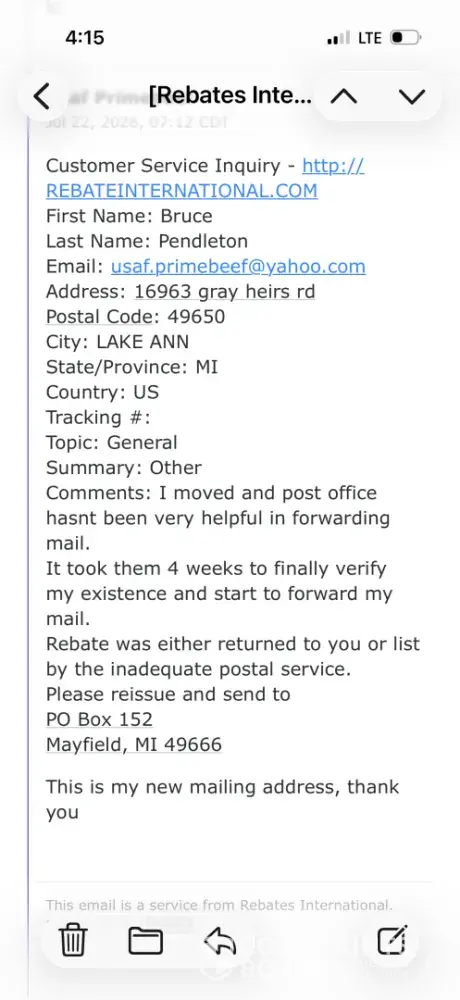Delete this email with the trash icon
This screenshot has height=1000, width=460.
coord(73,940)
